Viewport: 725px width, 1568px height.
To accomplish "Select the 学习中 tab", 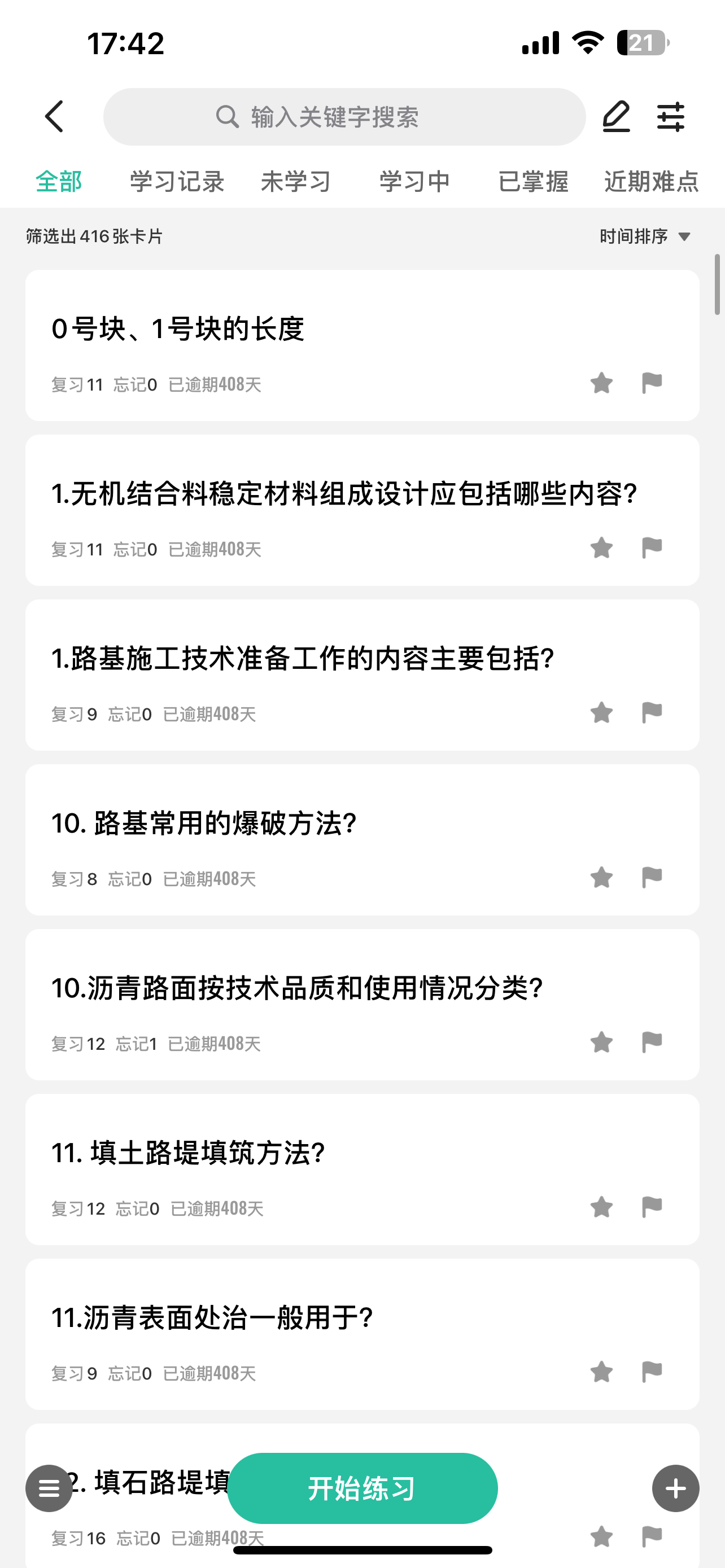I will tap(414, 181).
